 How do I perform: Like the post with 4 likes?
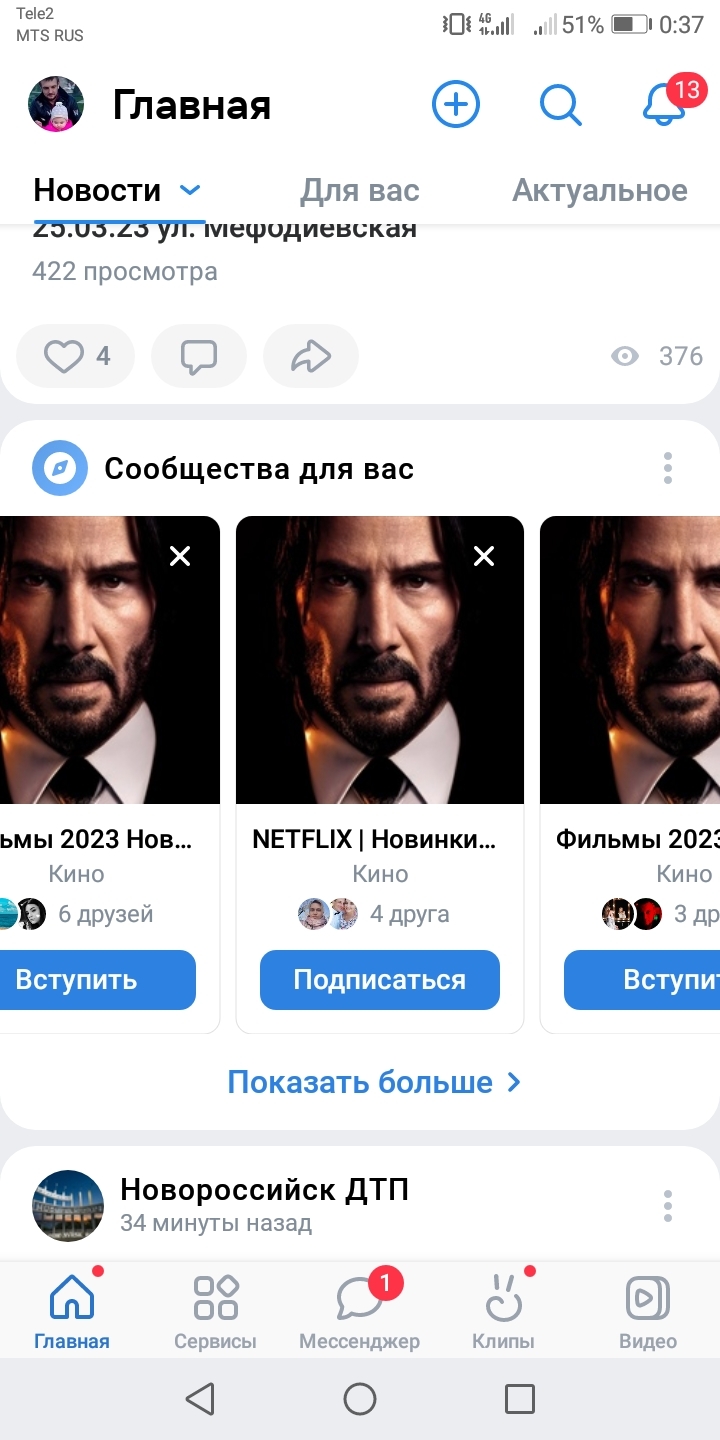click(x=76, y=356)
